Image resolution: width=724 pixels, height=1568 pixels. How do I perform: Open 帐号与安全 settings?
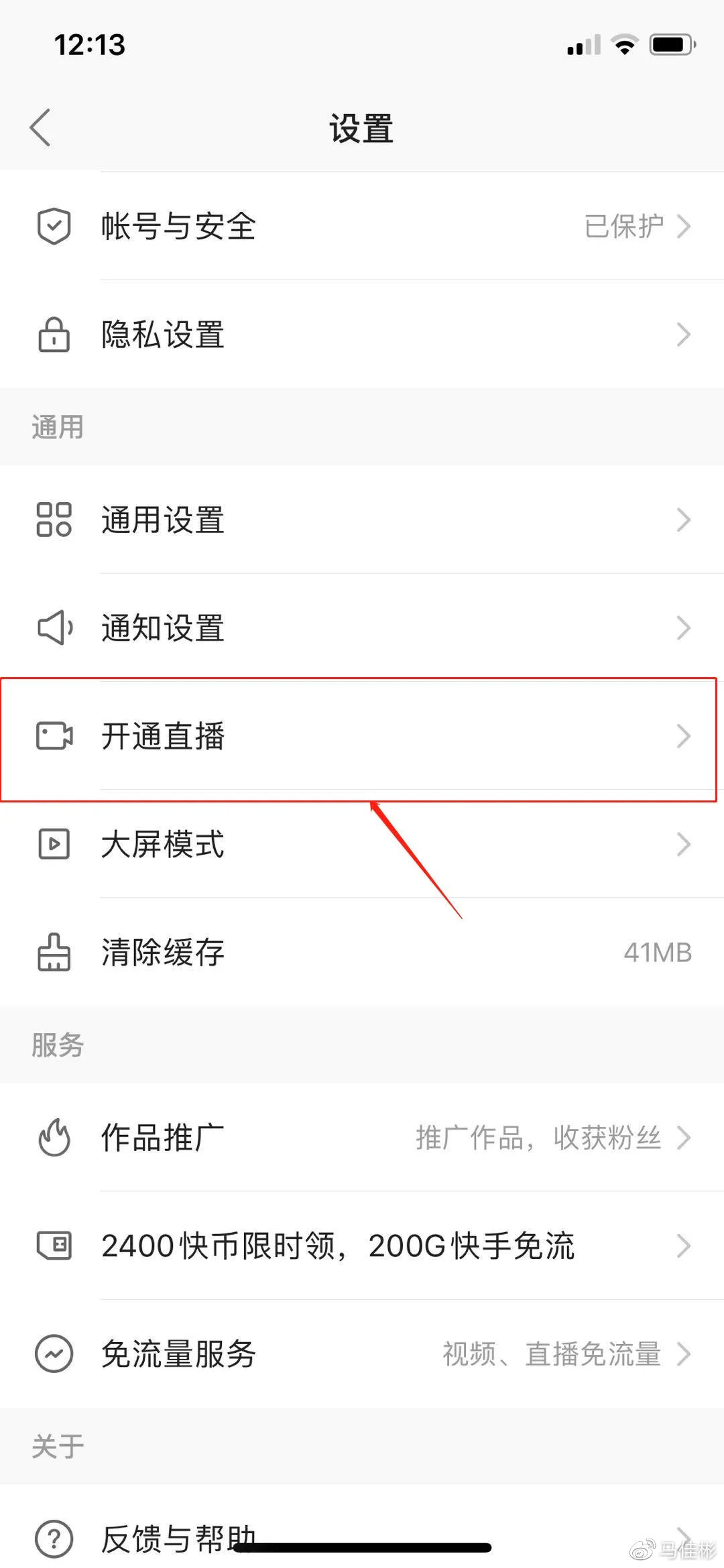pos(362,226)
